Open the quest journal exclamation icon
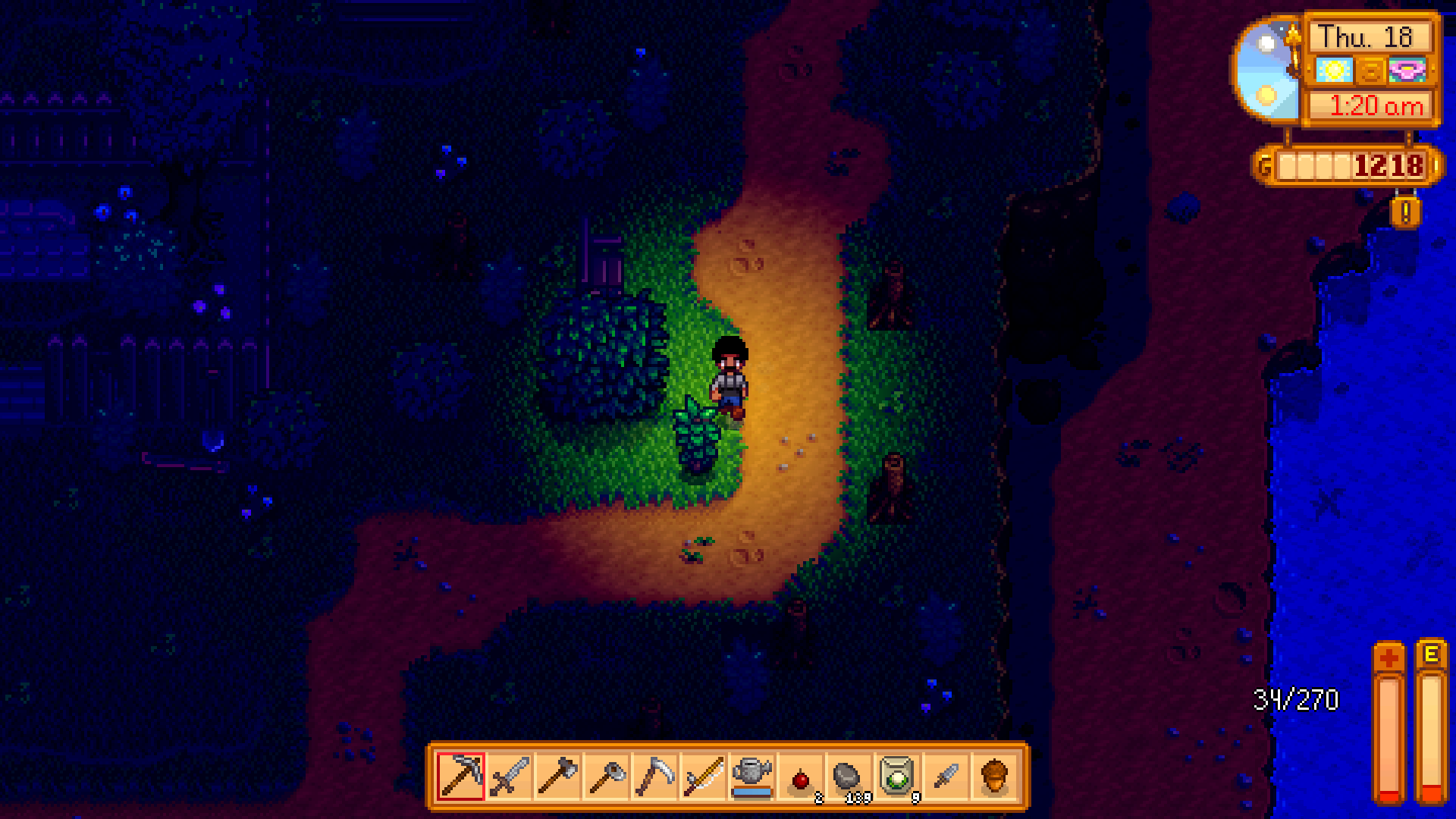 coord(1405,212)
